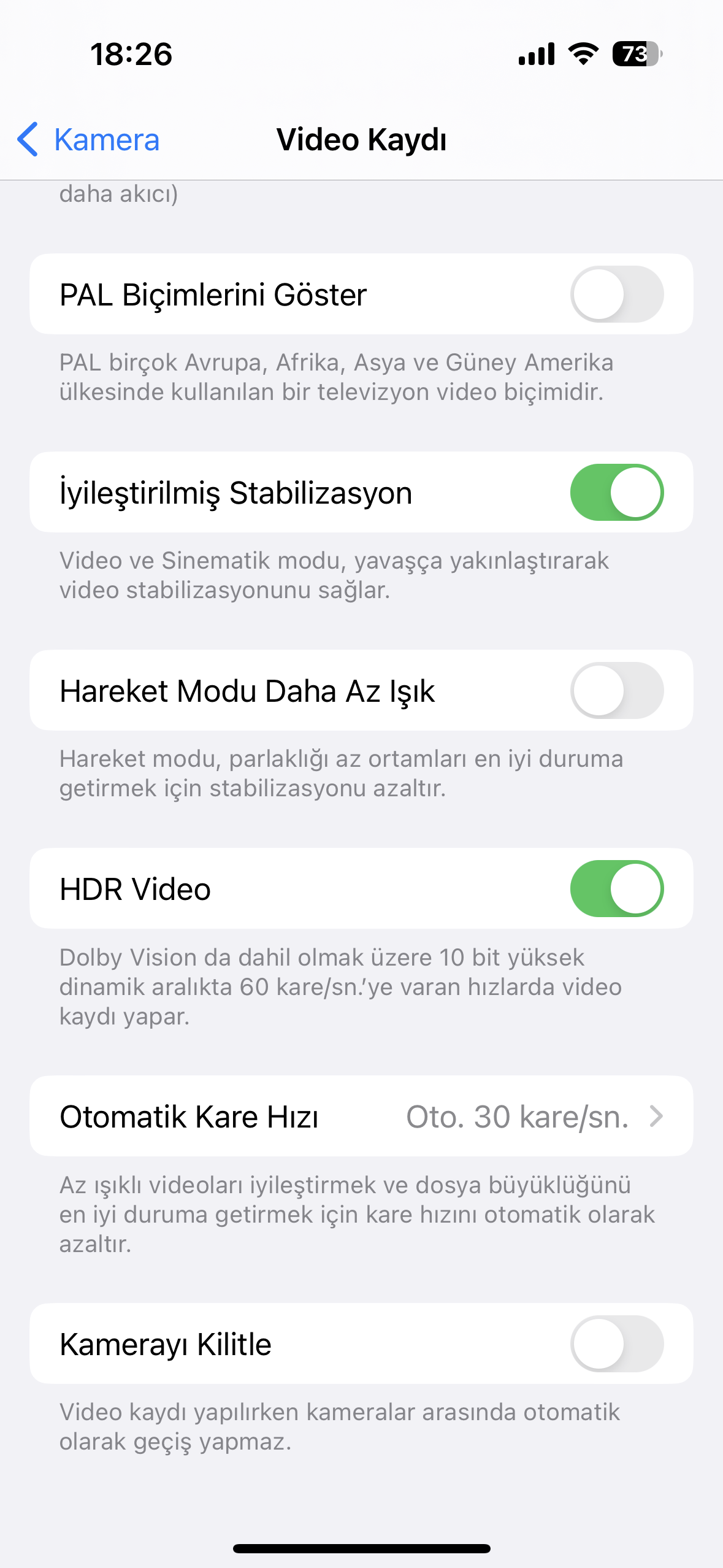Image resolution: width=723 pixels, height=1568 pixels.
Task: Enable PAL Biçimlerini Göster switch
Action: click(x=616, y=294)
